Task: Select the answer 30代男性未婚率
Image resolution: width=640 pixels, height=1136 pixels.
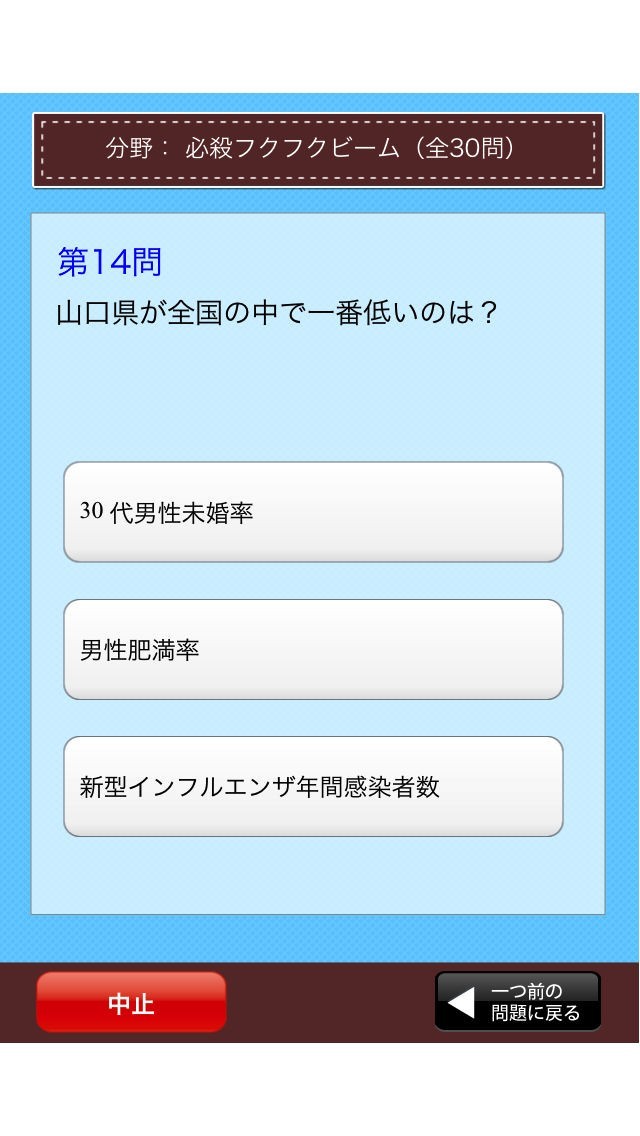Action: [313, 512]
